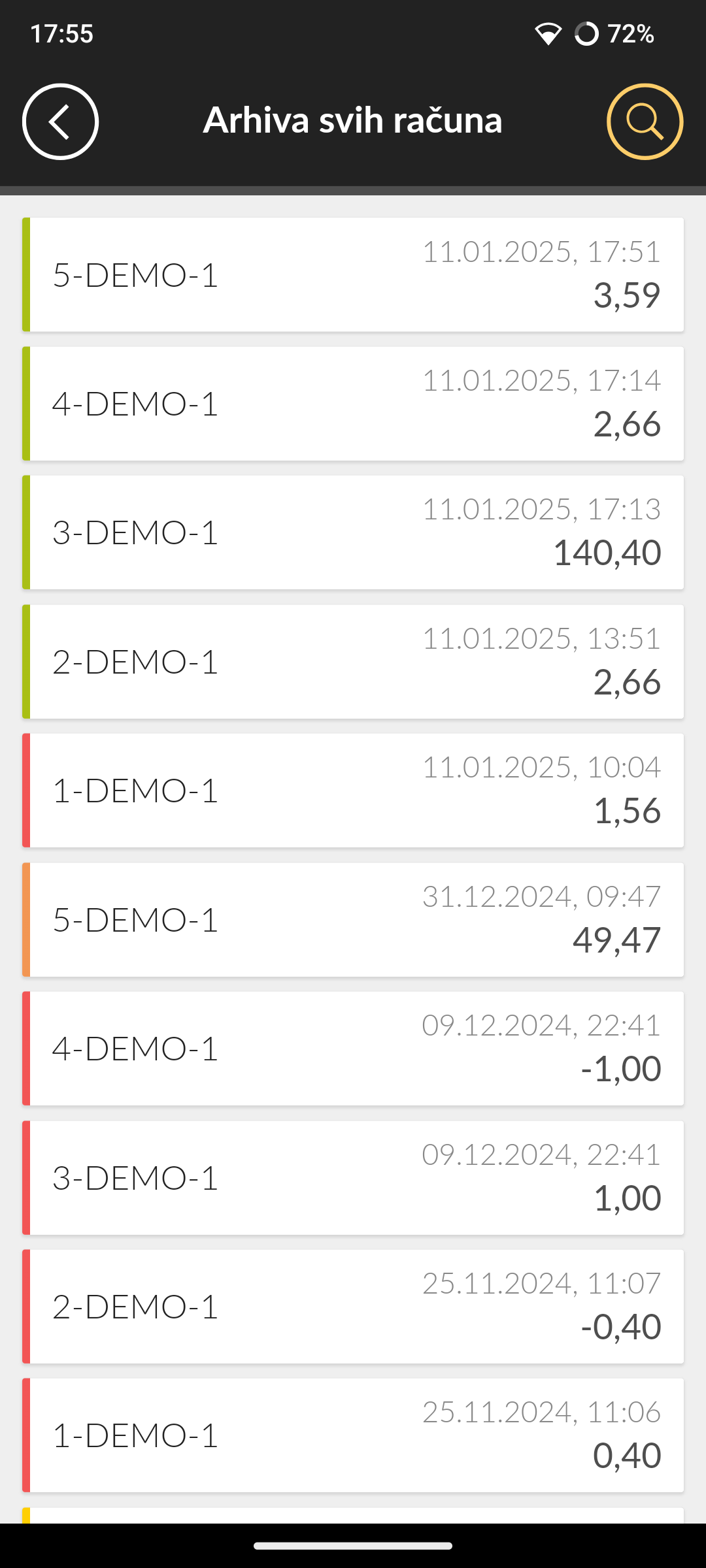Go back from the invoice archive
Viewport: 706px width, 1568px height.
tap(60, 122)
